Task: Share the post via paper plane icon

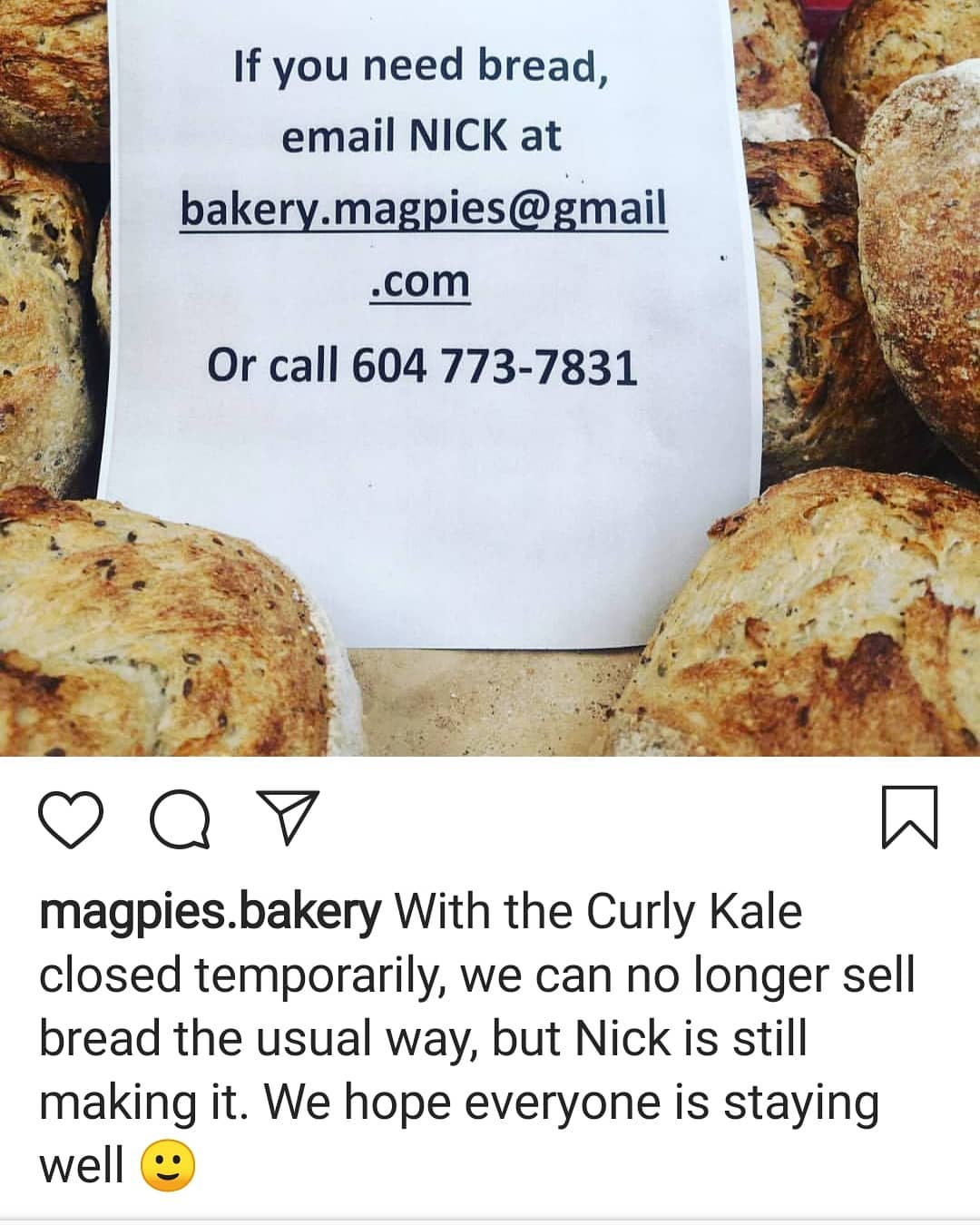Action: click(x=288, y=817)
